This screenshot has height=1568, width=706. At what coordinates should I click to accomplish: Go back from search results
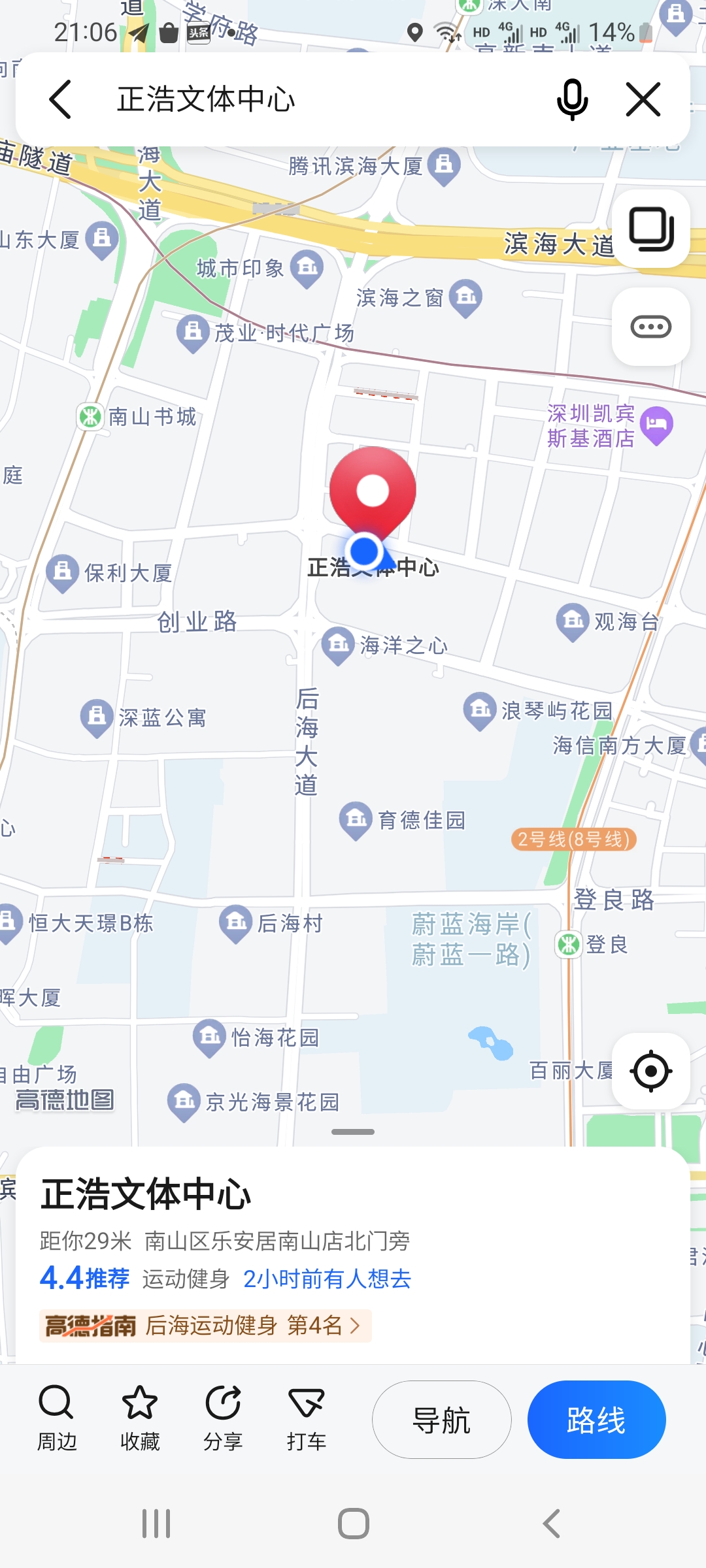pos(60,100)
